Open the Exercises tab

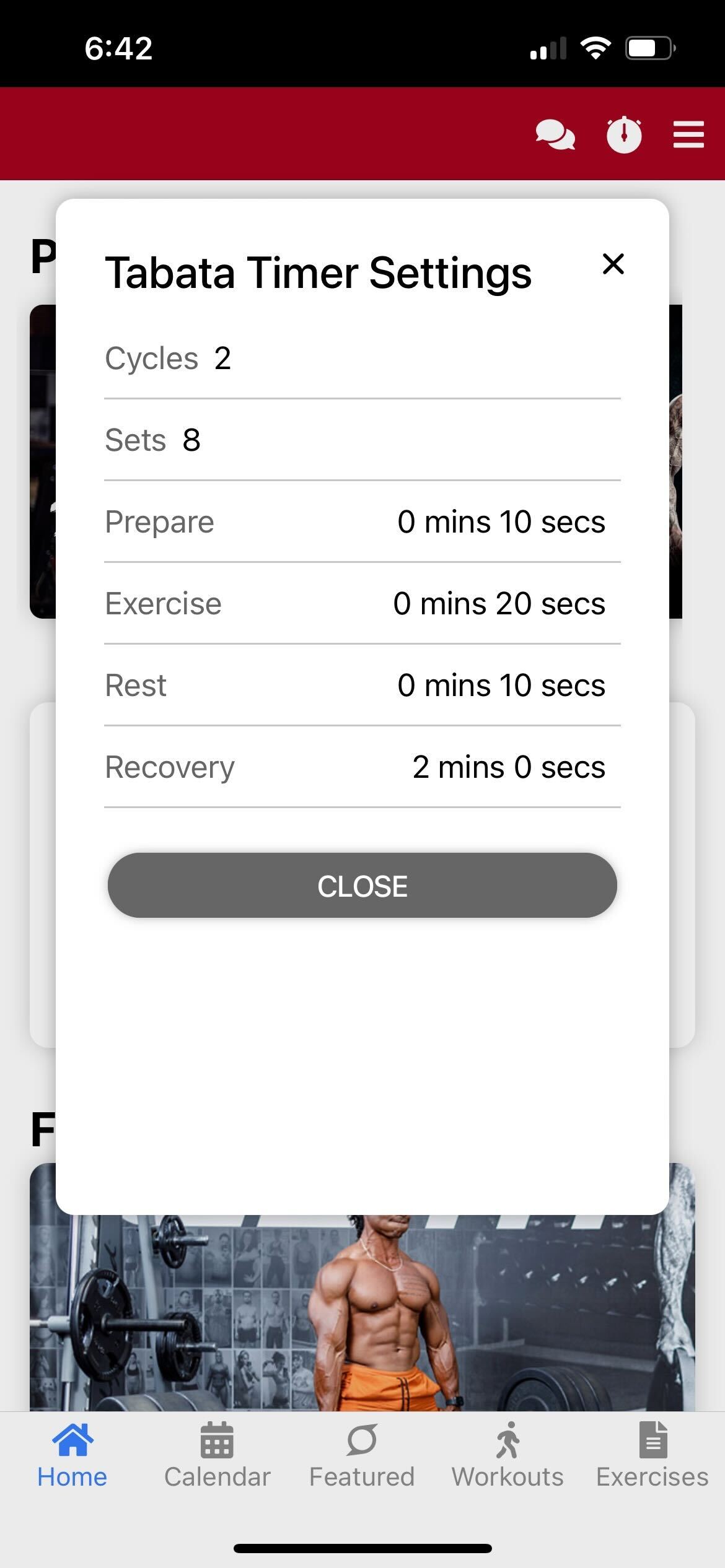coord(652,1455)
